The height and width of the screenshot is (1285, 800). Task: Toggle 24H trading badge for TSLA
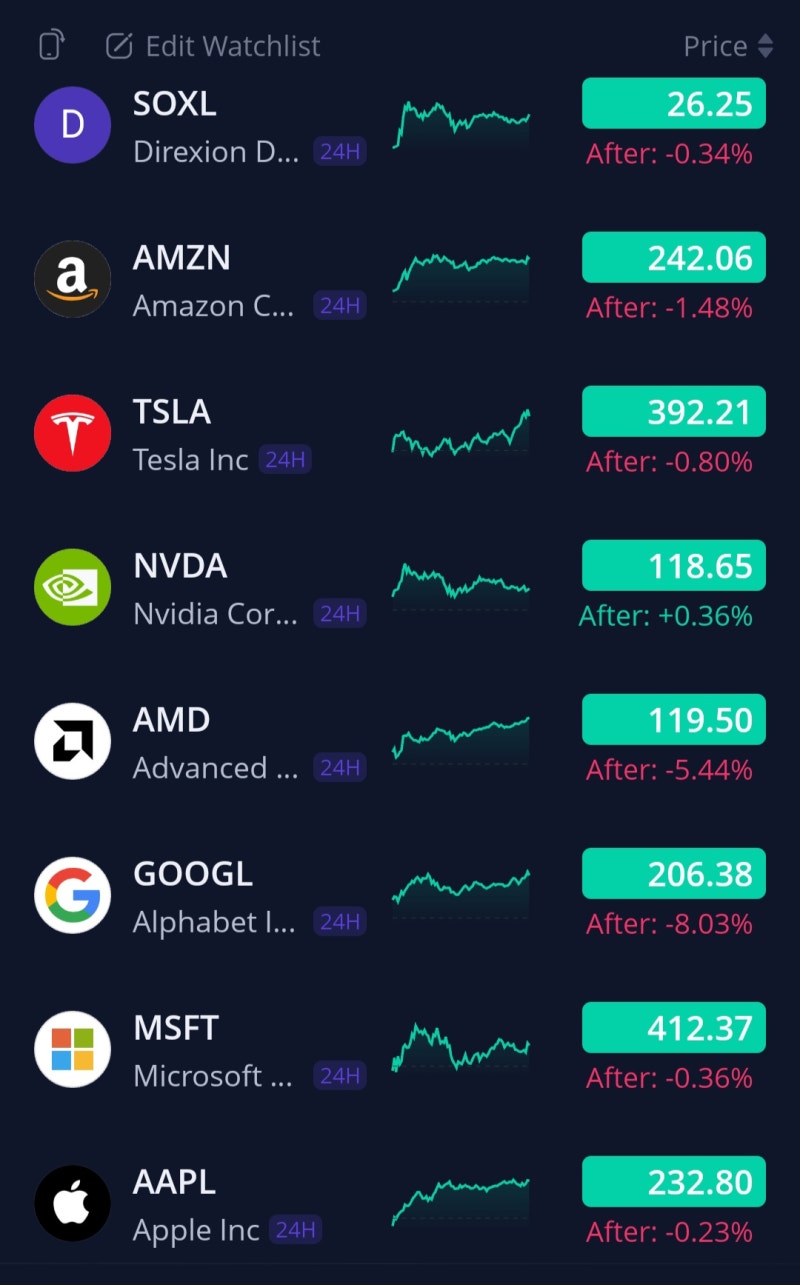[x=284, y=459]
